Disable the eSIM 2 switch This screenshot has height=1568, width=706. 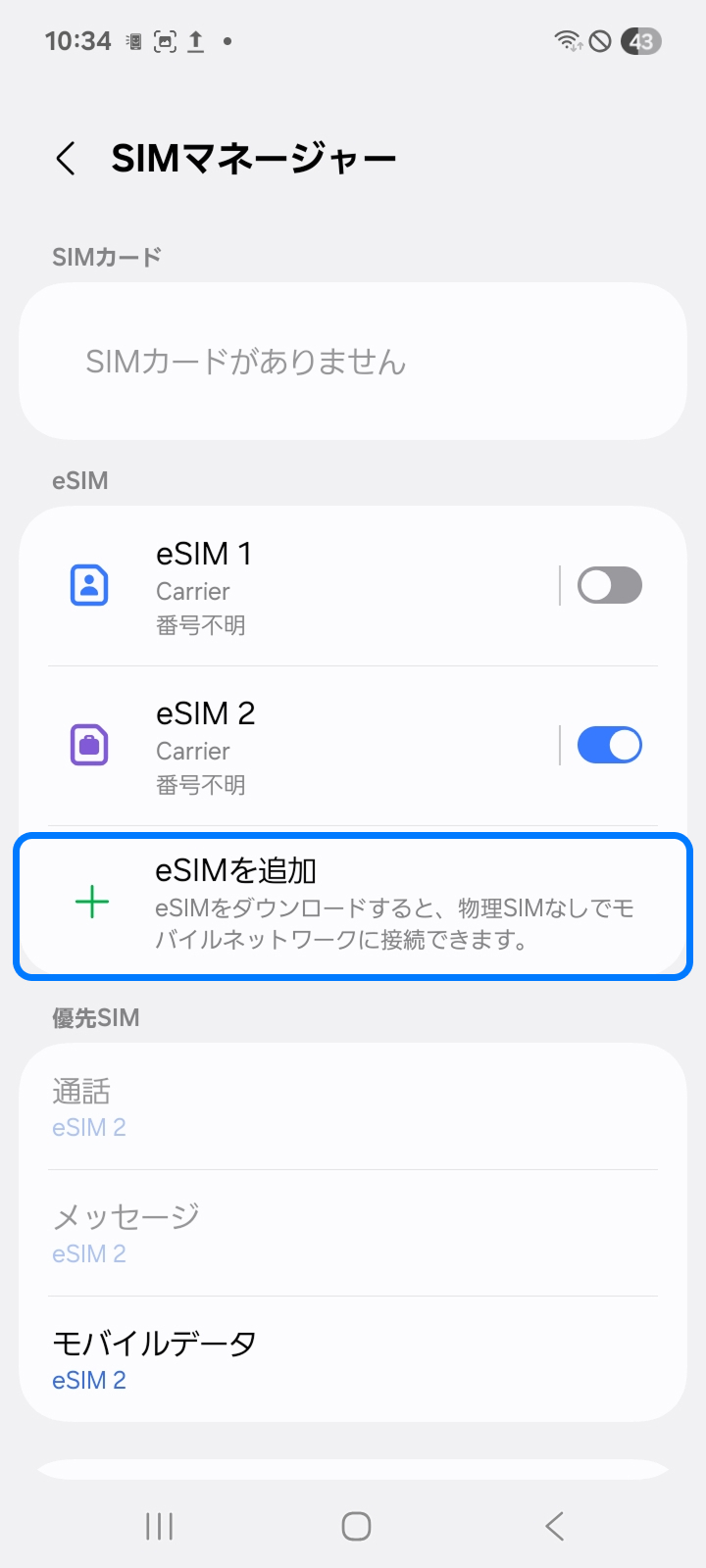coord(609,746)
